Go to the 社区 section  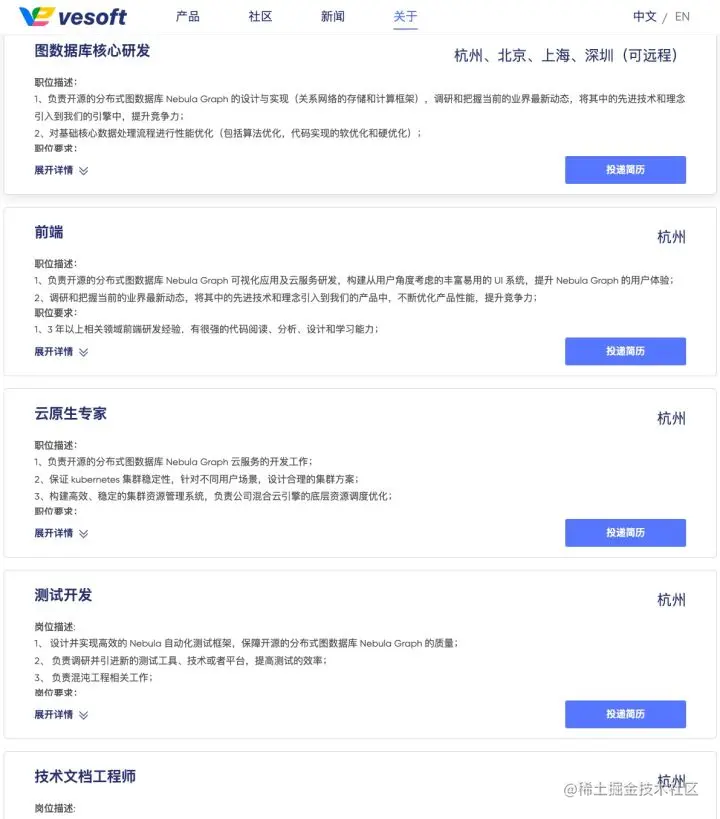pyautogui.click(x=260, y=16)
